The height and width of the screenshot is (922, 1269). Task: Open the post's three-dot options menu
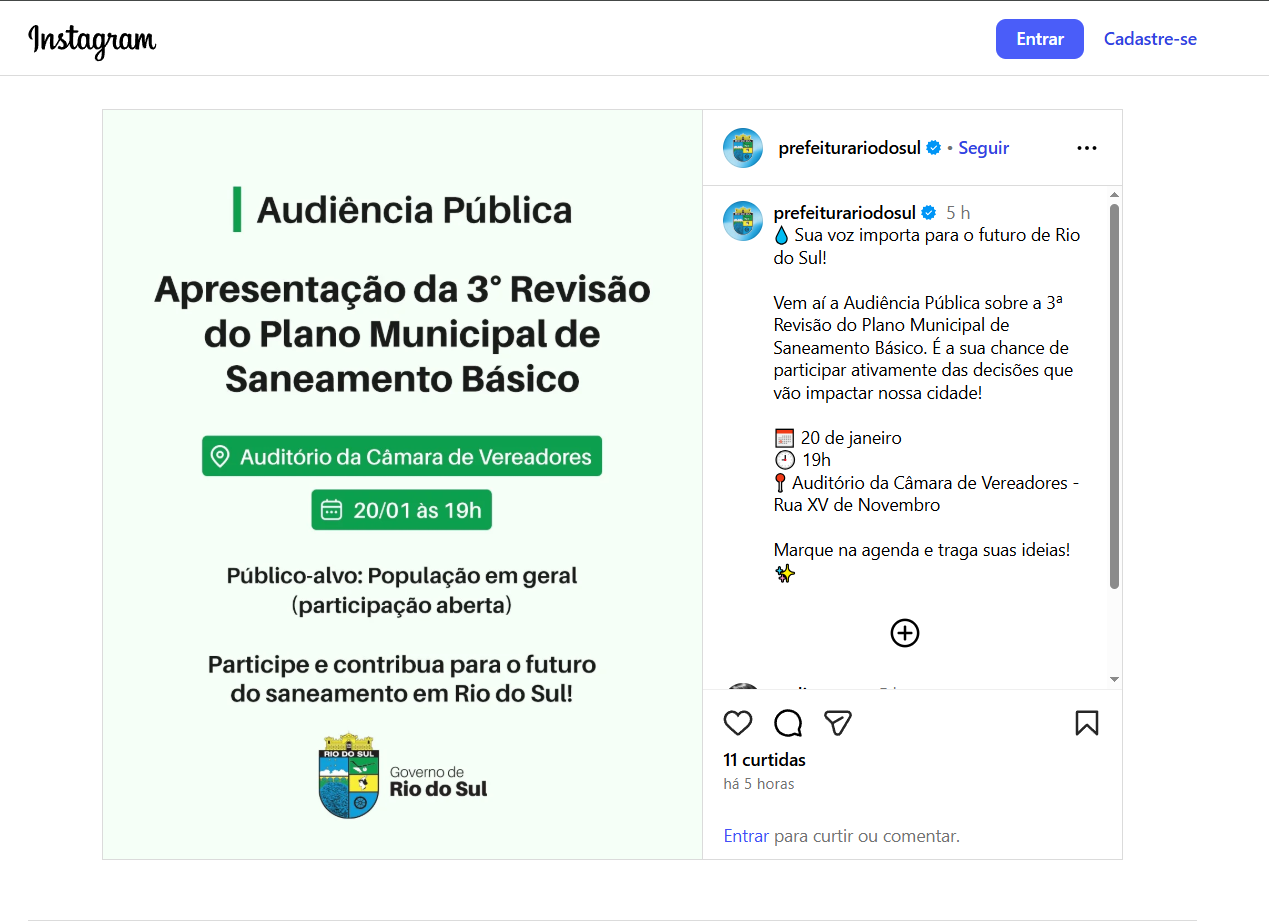(1086, 148)
